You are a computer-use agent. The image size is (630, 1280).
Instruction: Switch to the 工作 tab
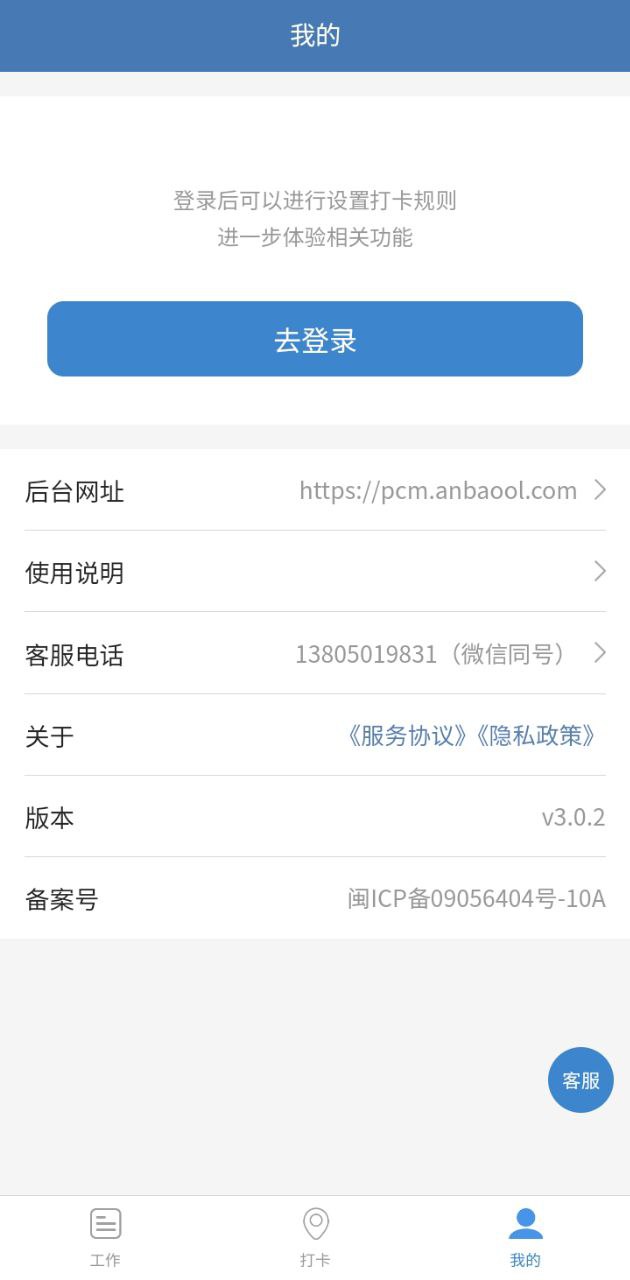[x=105, y=1237]
